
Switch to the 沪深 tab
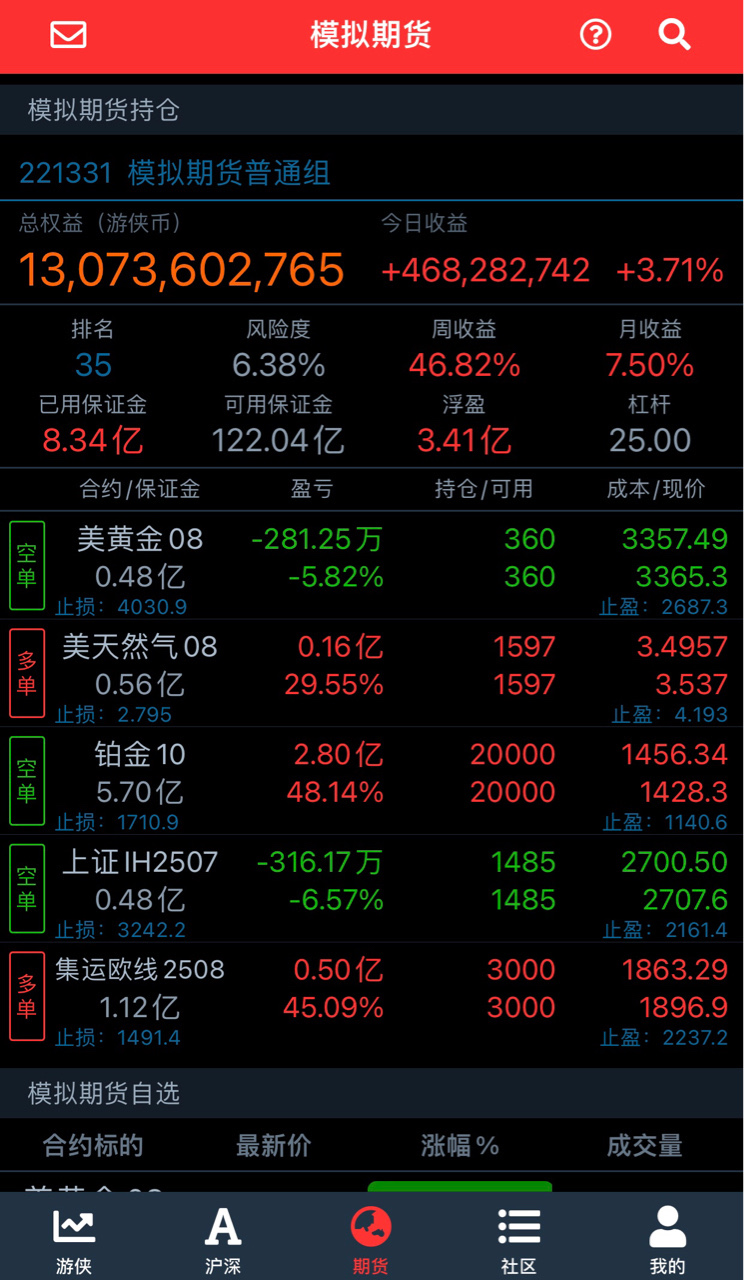[222, 1240]
